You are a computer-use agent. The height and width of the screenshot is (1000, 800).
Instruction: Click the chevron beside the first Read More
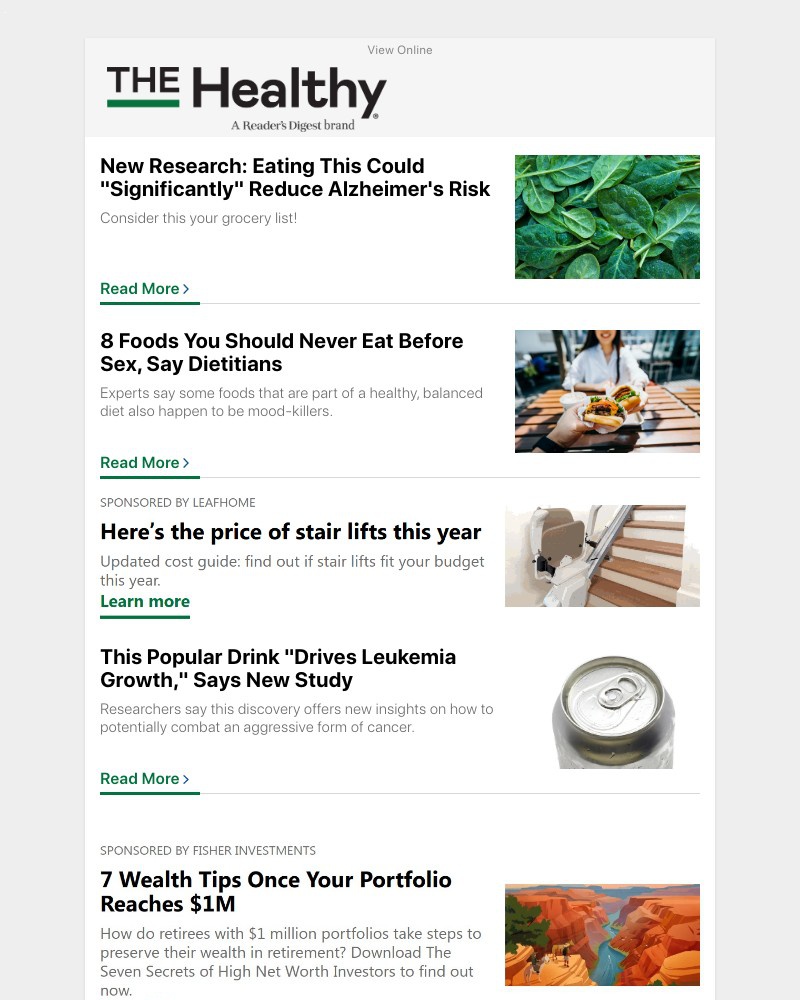(186, 289)
